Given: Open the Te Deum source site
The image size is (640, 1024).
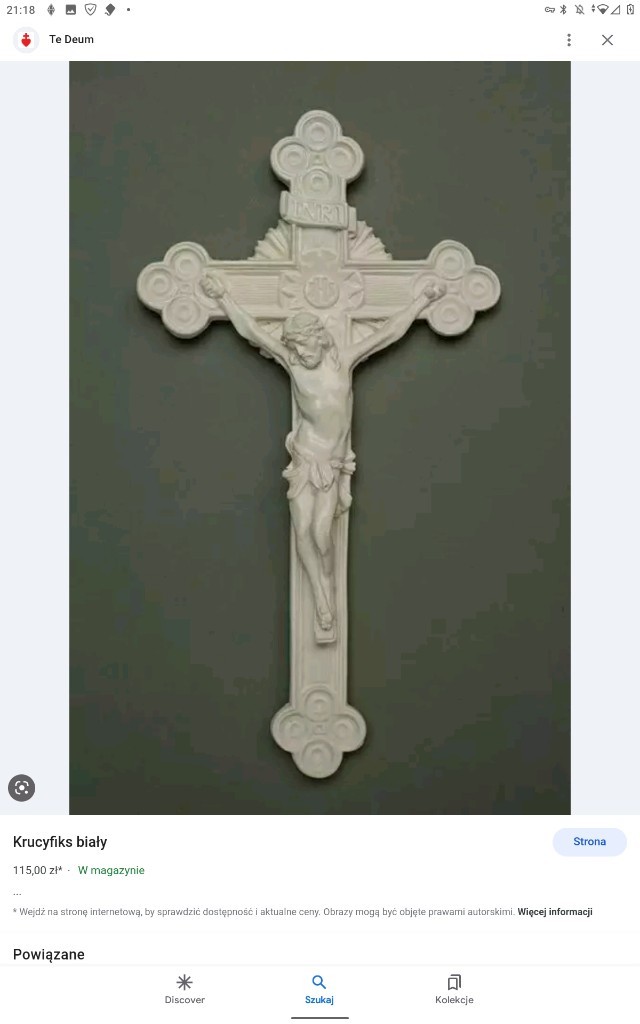Looking at the screenshot, I should (70, 40).
